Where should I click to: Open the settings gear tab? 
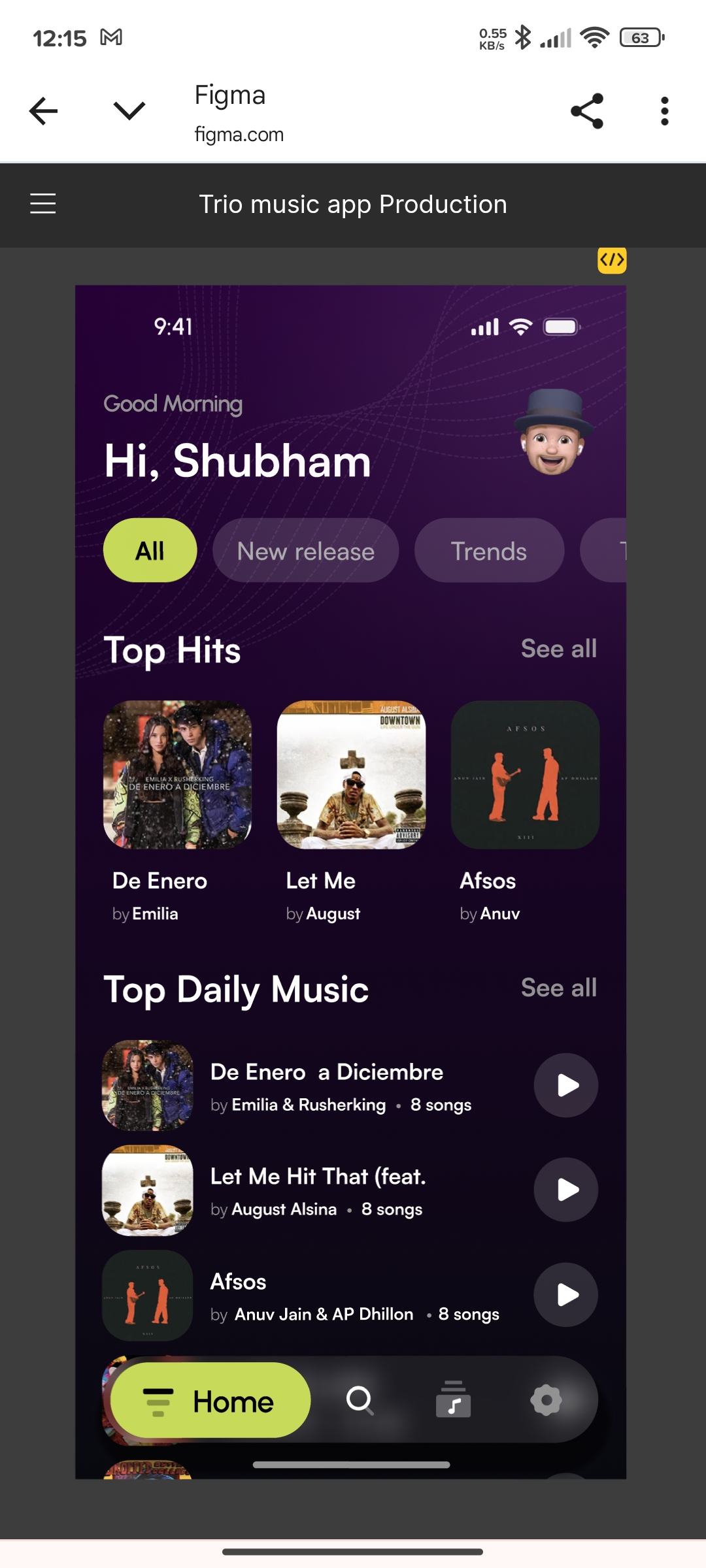[x=546, y=1400]
